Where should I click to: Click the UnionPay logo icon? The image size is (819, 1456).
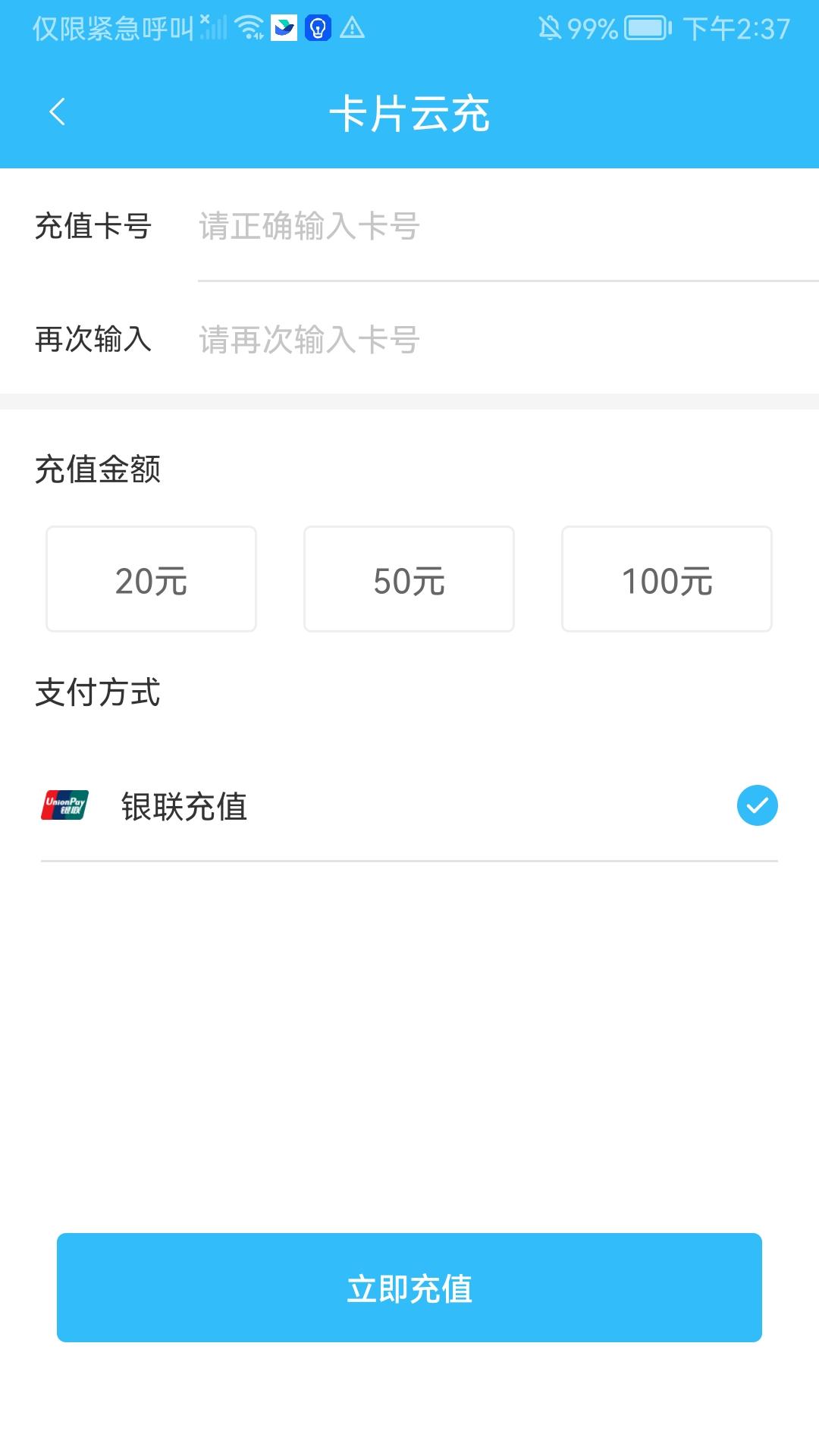pos(64,806)
